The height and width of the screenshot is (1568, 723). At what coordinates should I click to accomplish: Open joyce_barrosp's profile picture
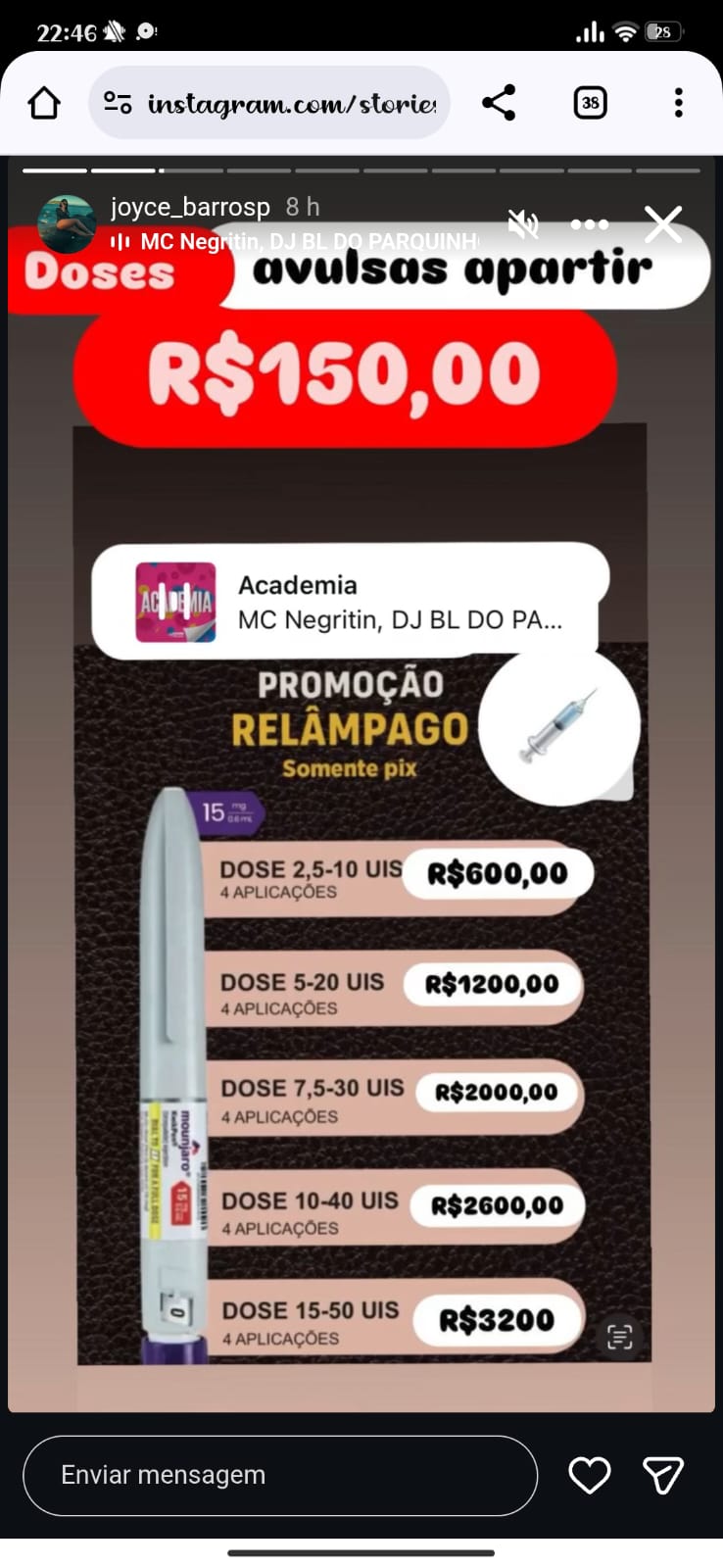[66, 223]
